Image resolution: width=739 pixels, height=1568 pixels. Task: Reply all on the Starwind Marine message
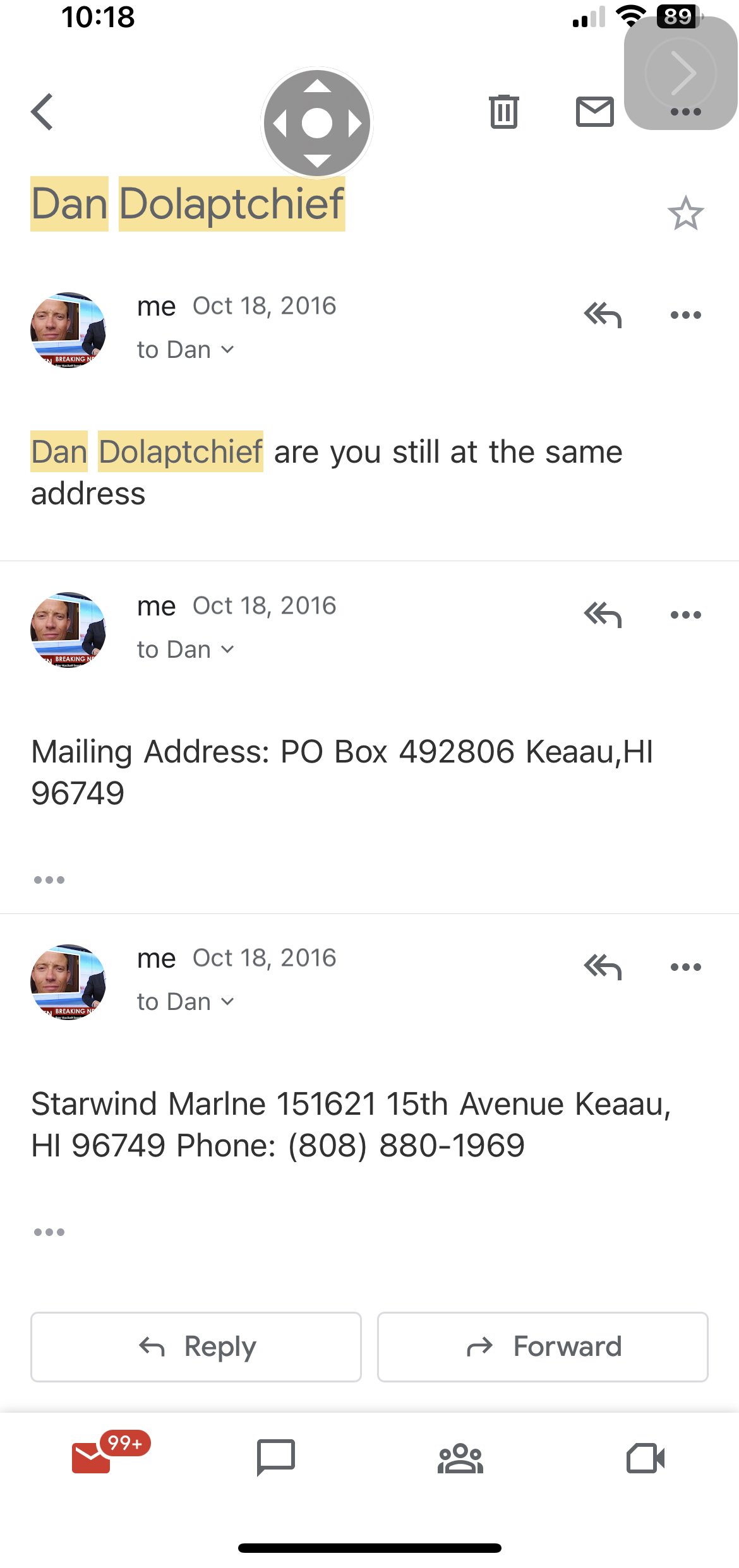tap(603, 966)
